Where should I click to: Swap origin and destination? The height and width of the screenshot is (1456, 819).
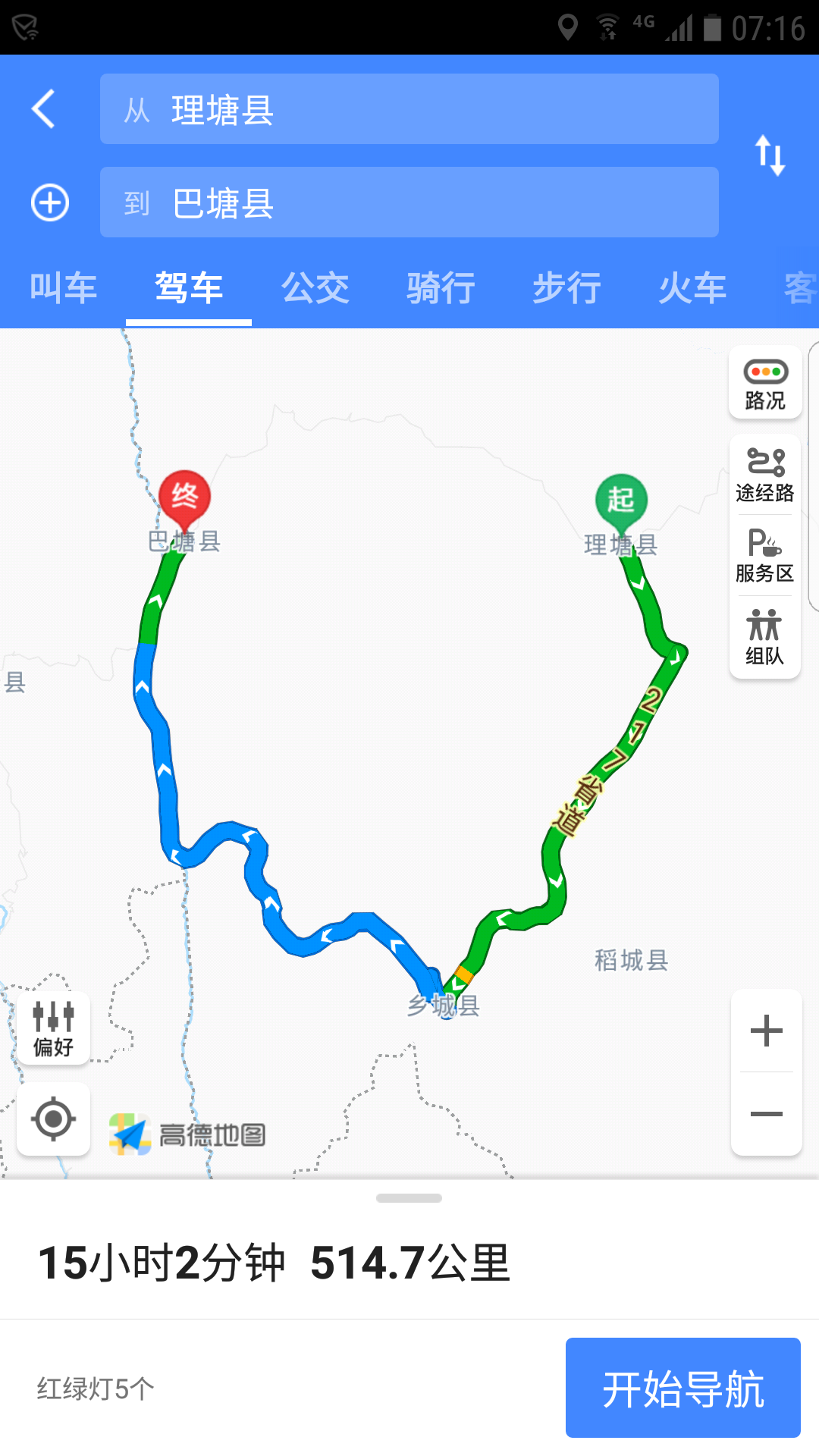770,155
